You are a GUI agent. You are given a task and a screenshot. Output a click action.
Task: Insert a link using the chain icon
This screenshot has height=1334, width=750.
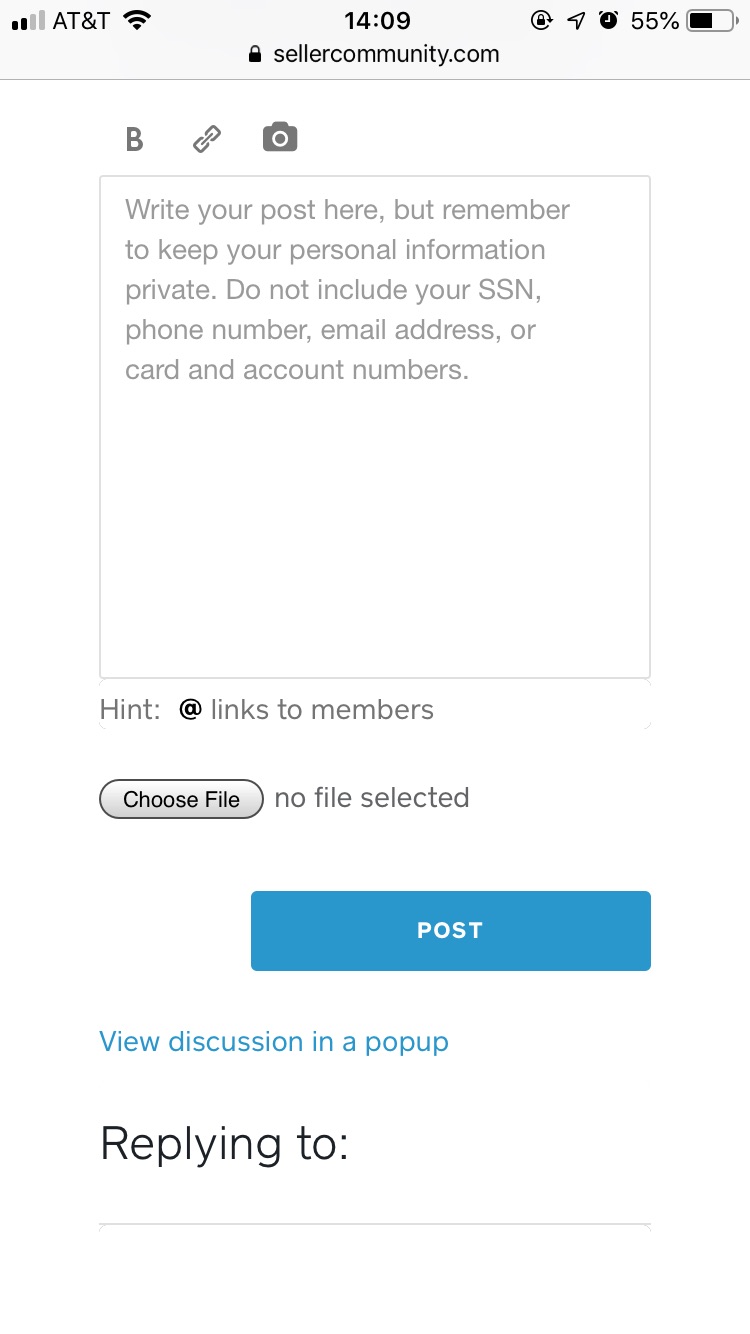[207, 139]
